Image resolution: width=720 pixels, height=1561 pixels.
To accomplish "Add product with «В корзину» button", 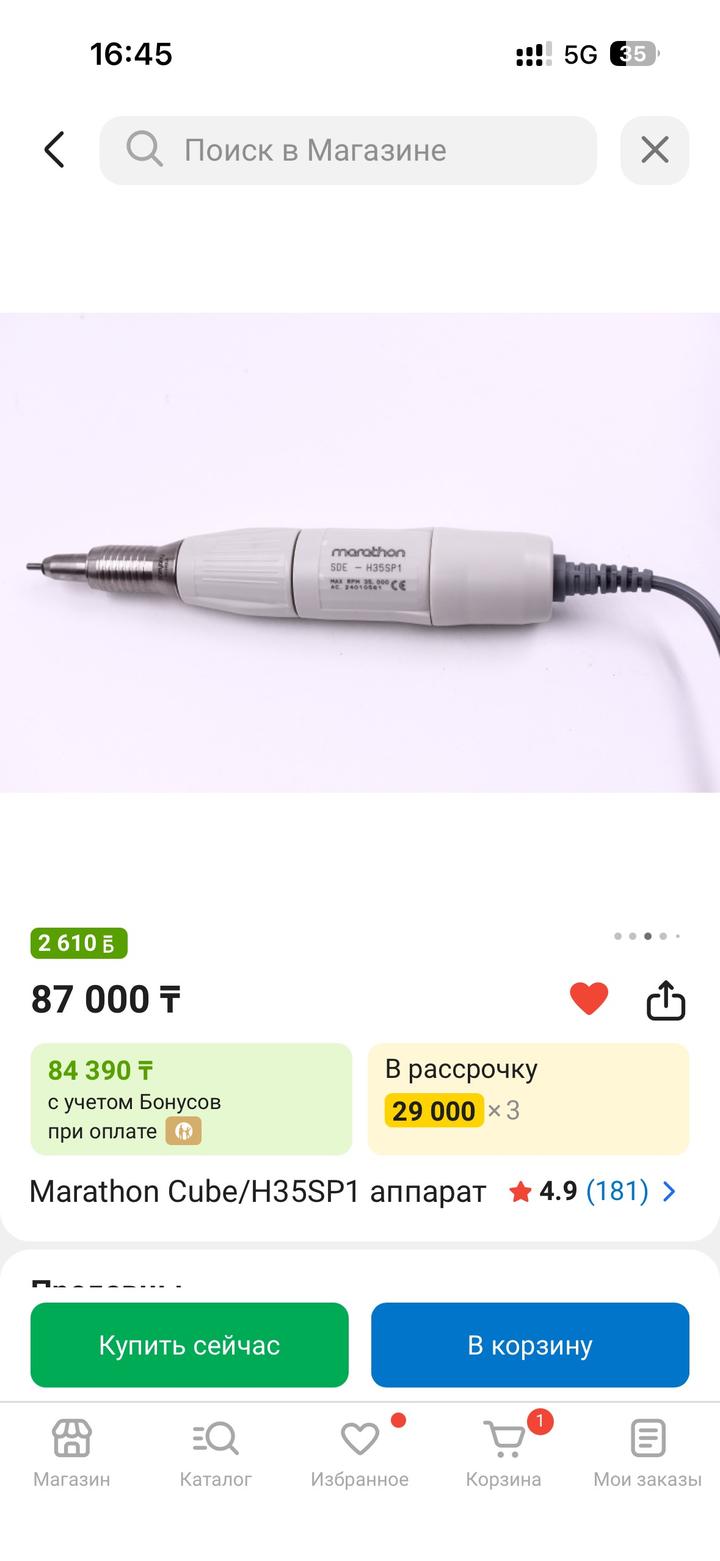I will coord(530,1345).
